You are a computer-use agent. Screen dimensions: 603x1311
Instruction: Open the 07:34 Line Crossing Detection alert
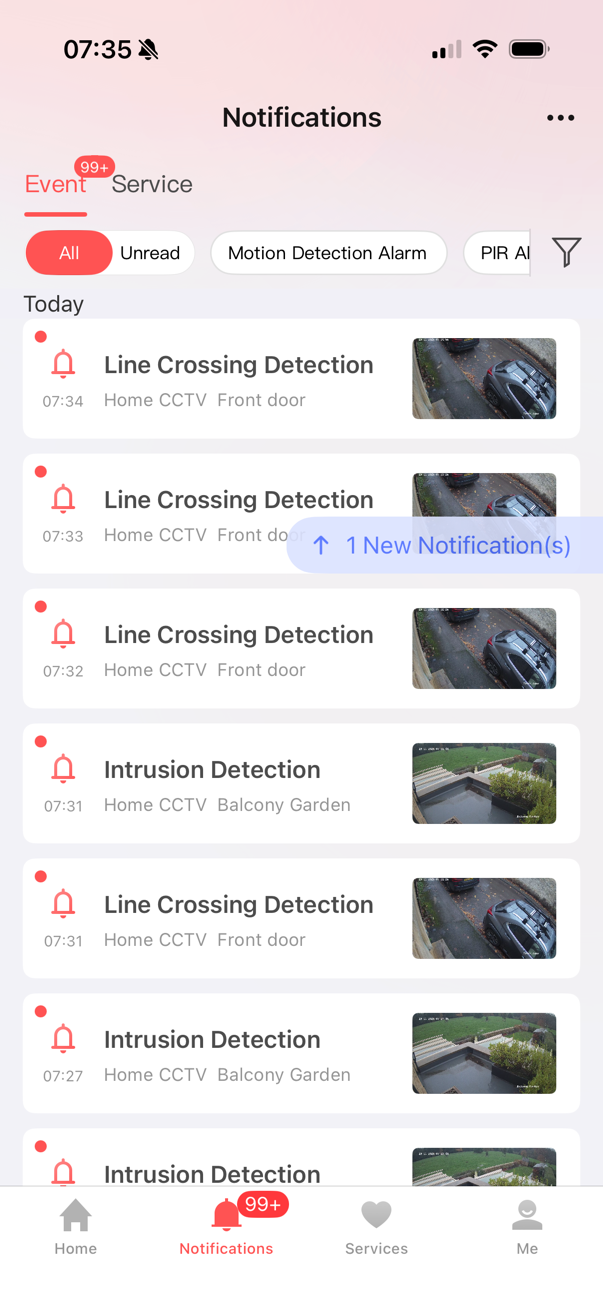click(238, 379)
